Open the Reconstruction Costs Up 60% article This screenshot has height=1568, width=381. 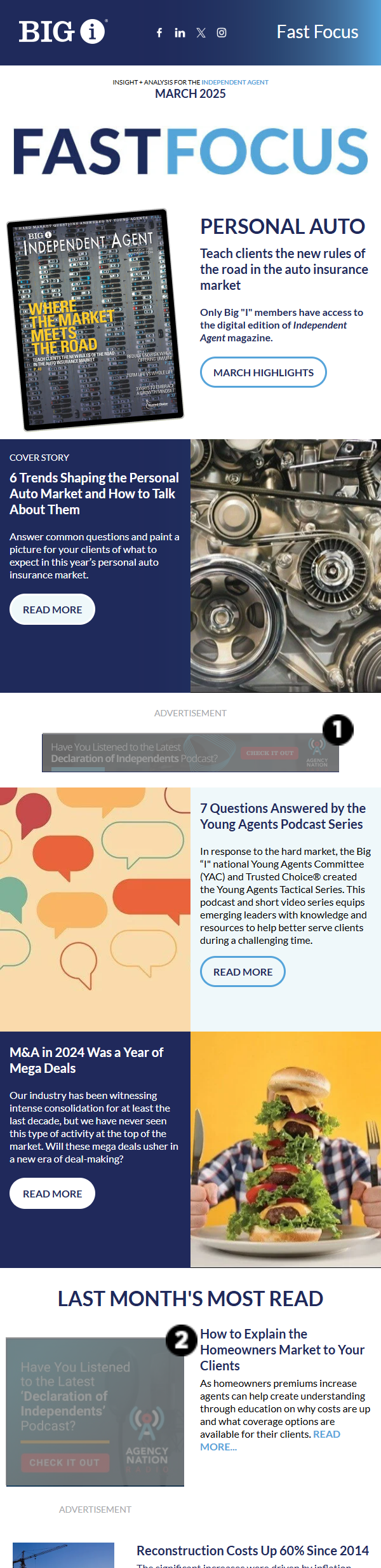[x=252, y=1551]
